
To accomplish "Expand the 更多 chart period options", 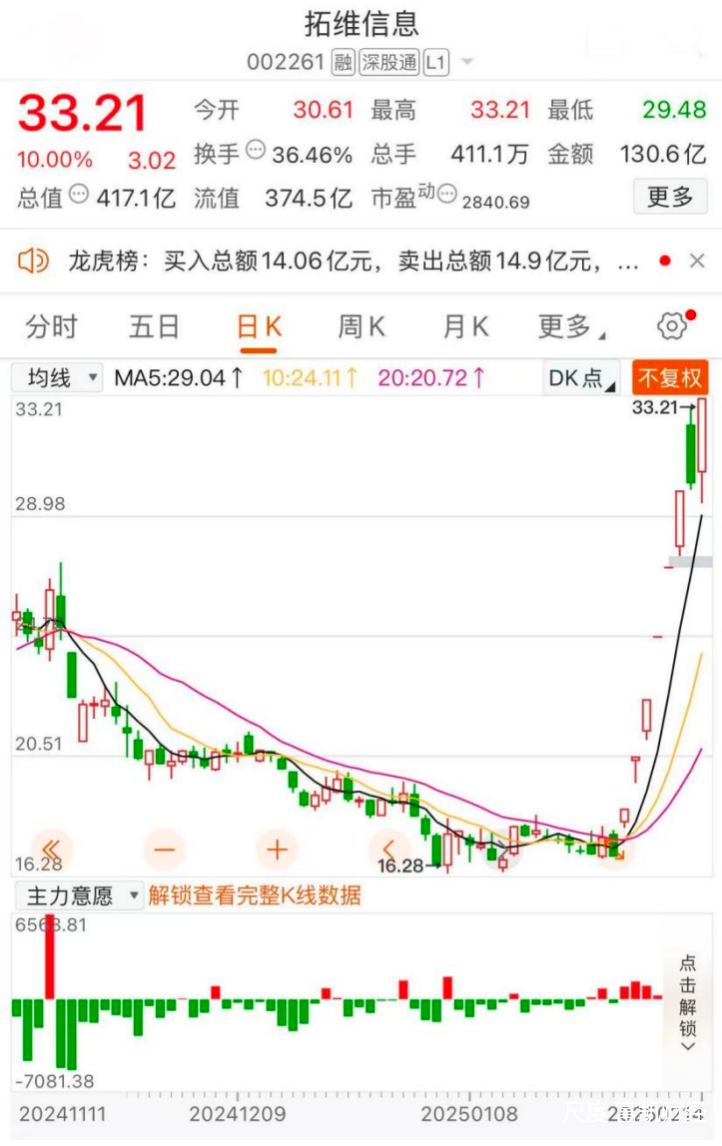I will pos(570,326).
